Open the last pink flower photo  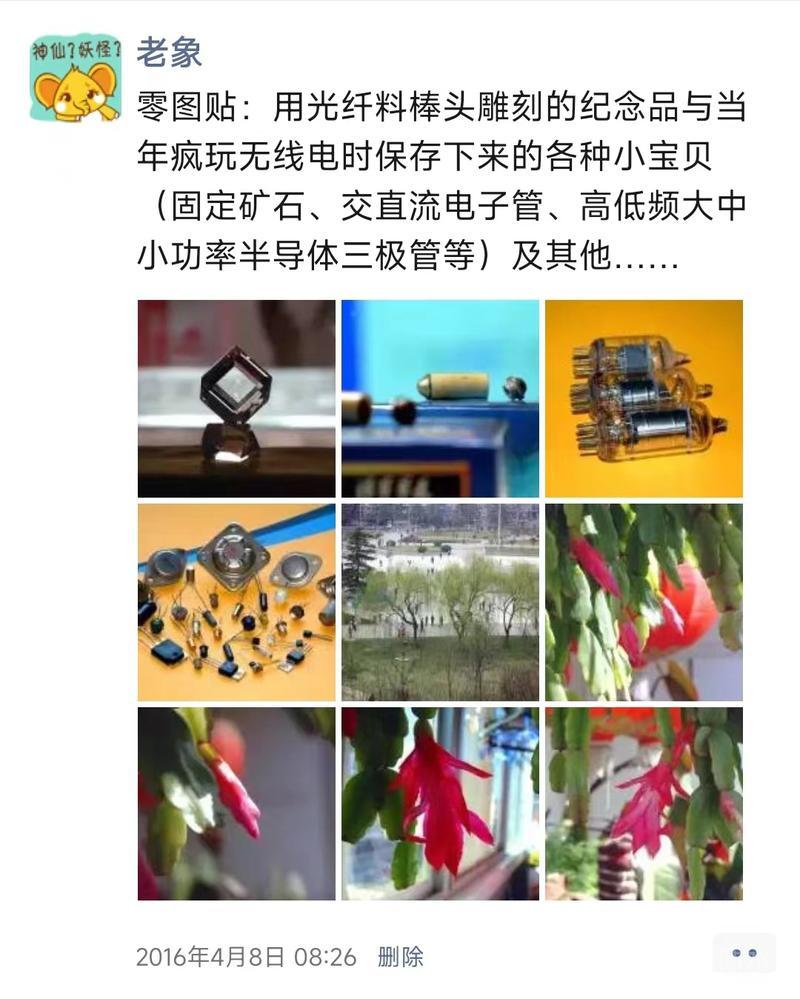[643, 804]
